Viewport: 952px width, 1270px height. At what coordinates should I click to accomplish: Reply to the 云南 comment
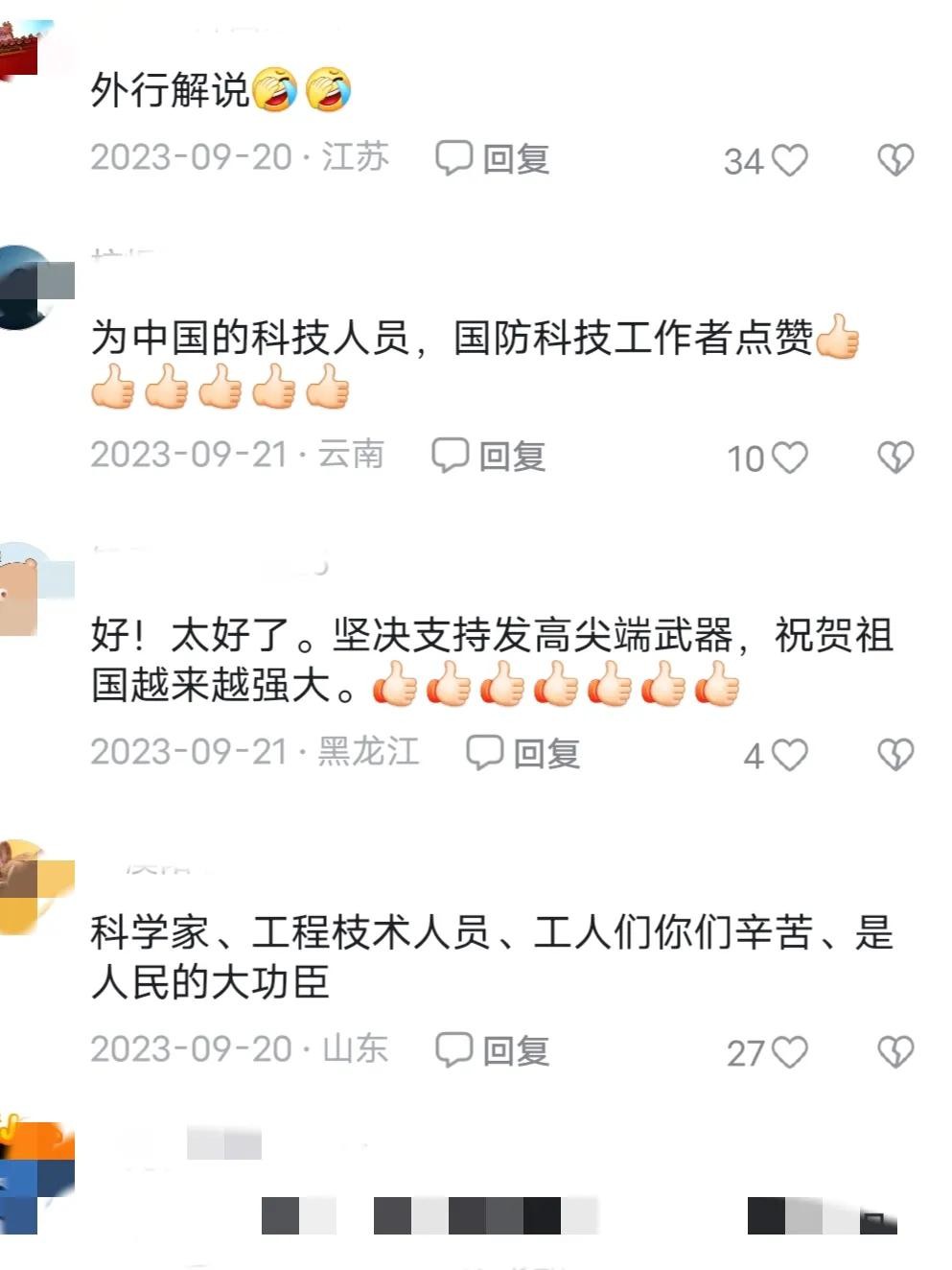click(489, 456)
